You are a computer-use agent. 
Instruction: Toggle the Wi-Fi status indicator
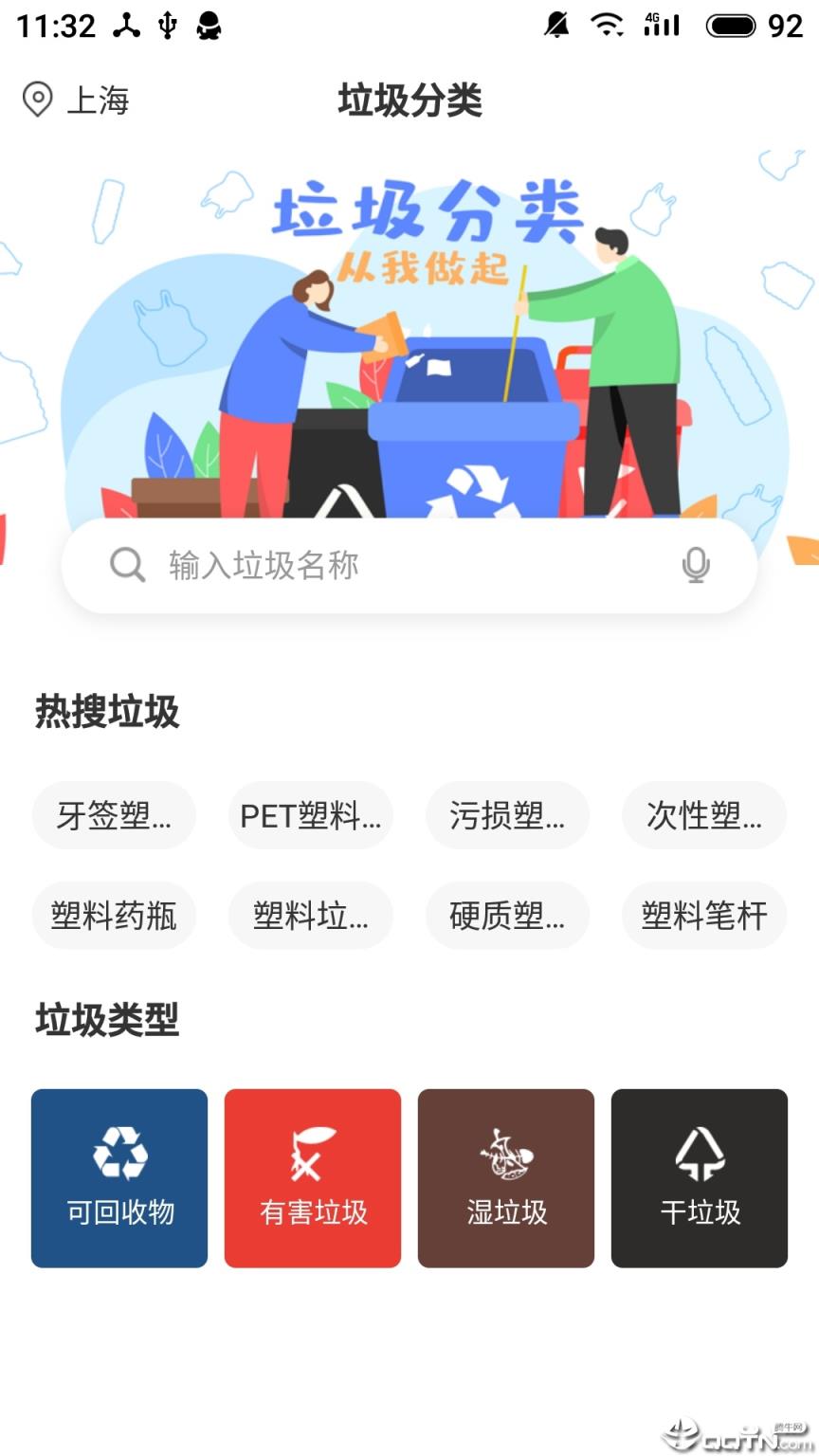[610, 26]
